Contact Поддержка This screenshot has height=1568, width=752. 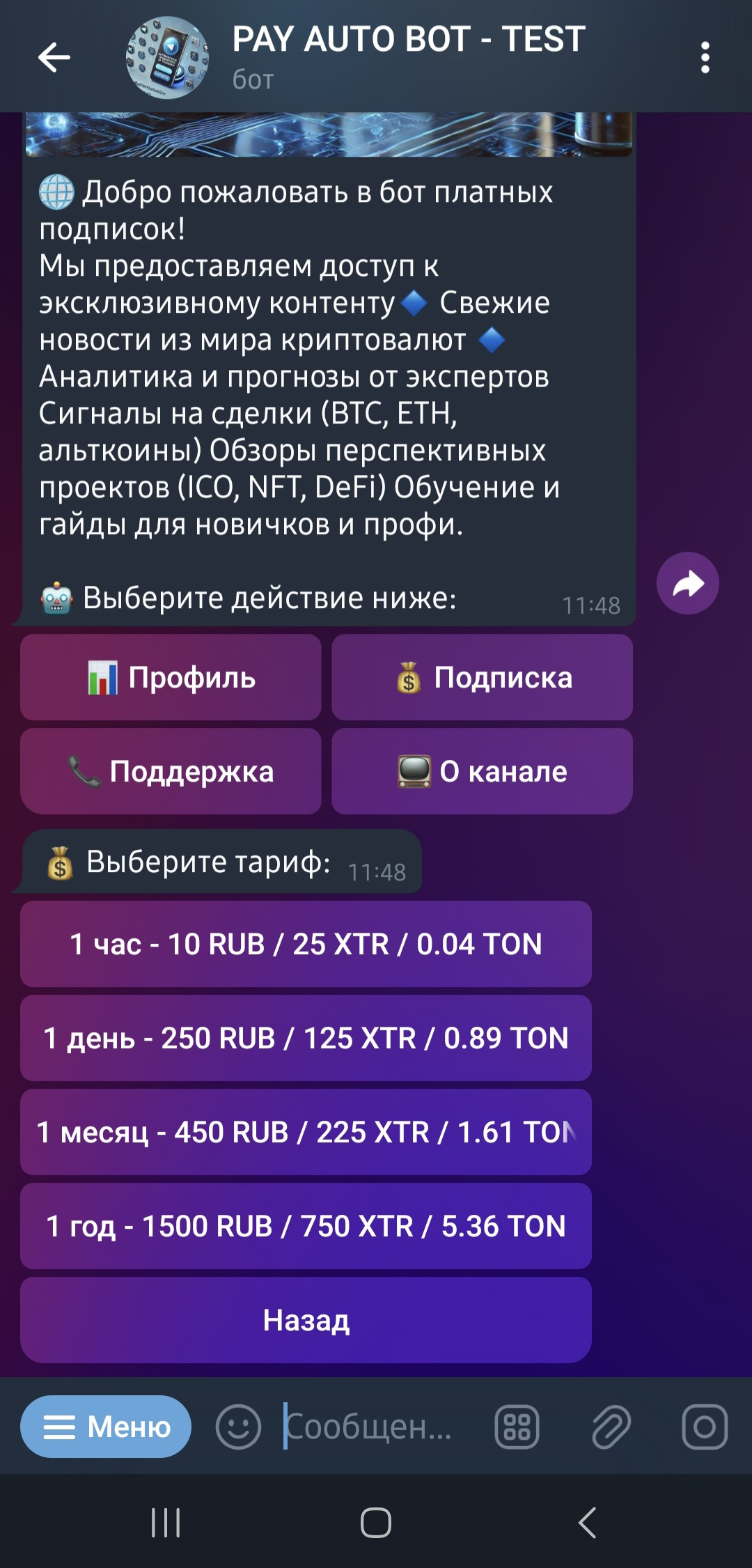point(171,771)
